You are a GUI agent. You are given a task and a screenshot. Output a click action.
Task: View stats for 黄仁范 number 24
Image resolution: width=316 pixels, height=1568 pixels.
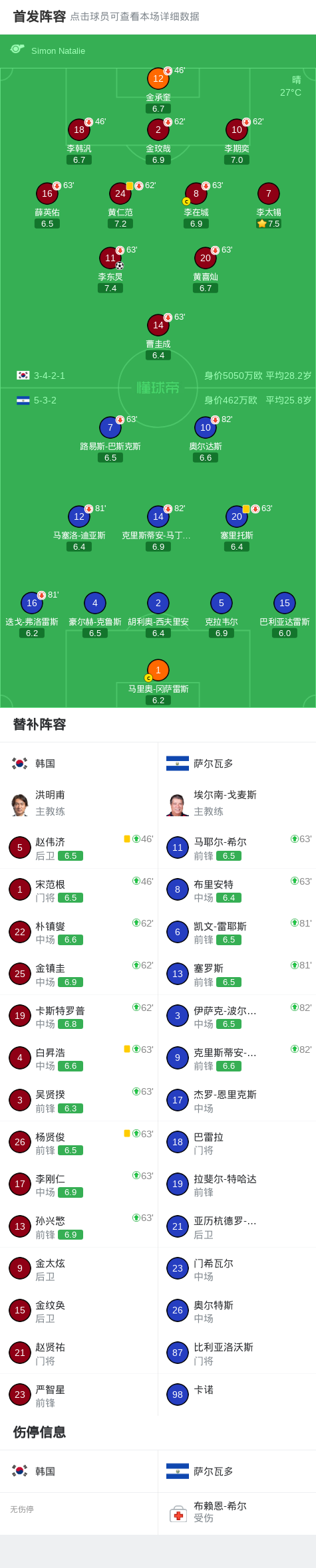120,193
